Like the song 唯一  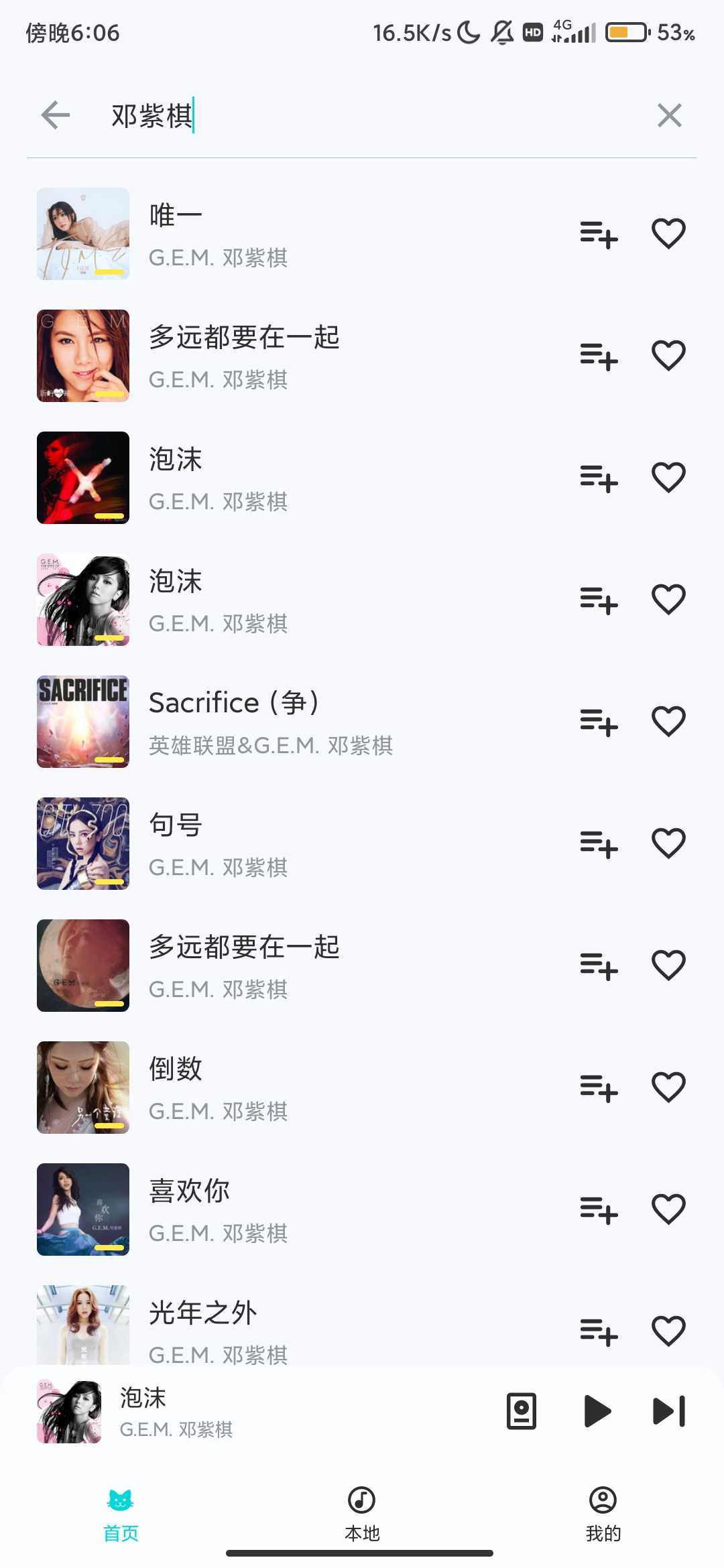pyautogui.click(x=668, y=234)
